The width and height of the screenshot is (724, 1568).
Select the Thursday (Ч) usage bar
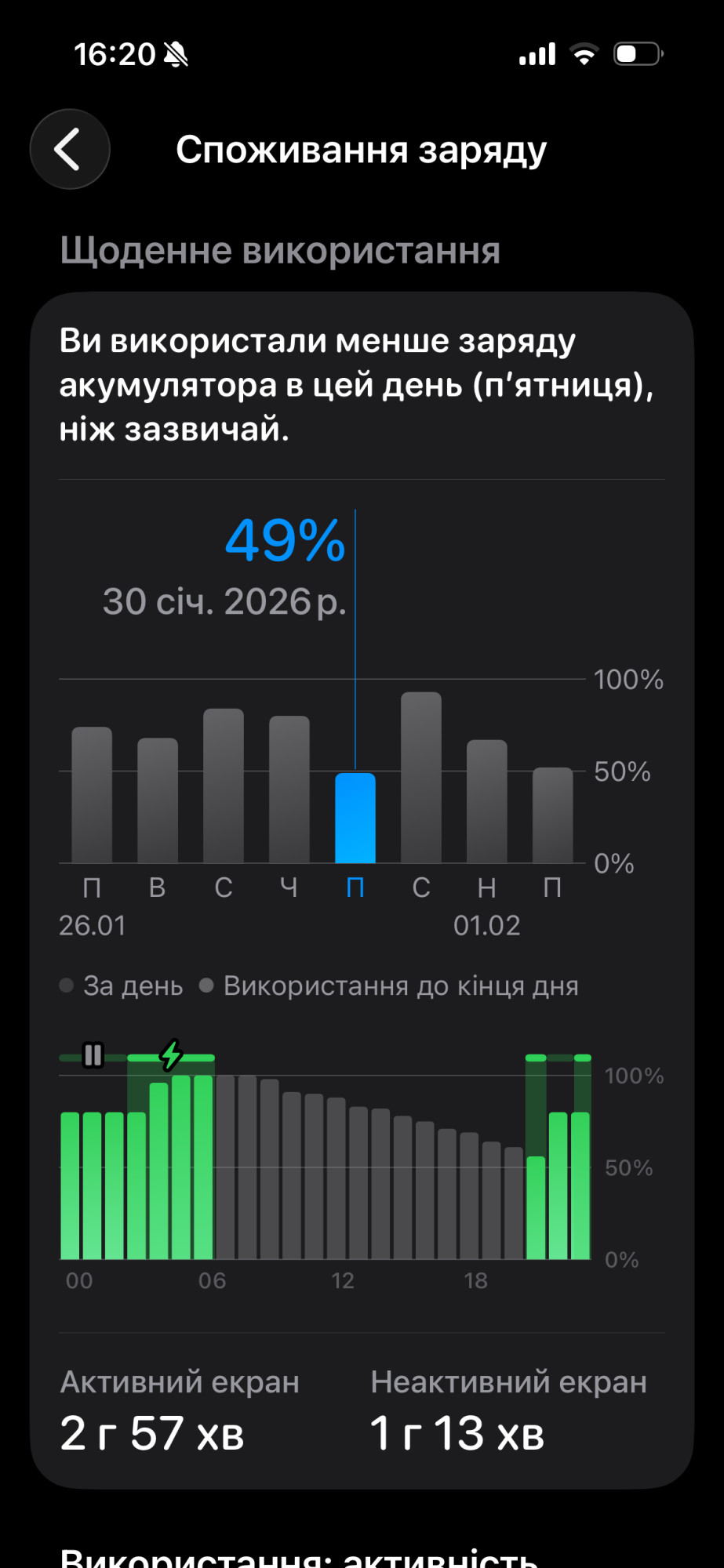coord(289,789)
